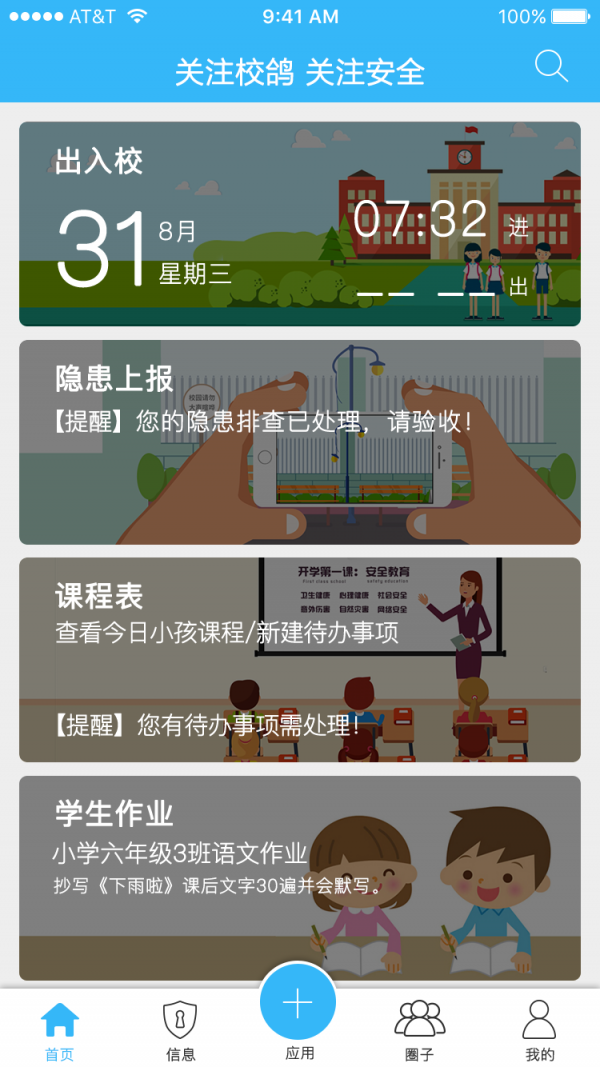Tap the 应用 plus button
Screen dimensions: 600x1067
tap(298, 1003)
